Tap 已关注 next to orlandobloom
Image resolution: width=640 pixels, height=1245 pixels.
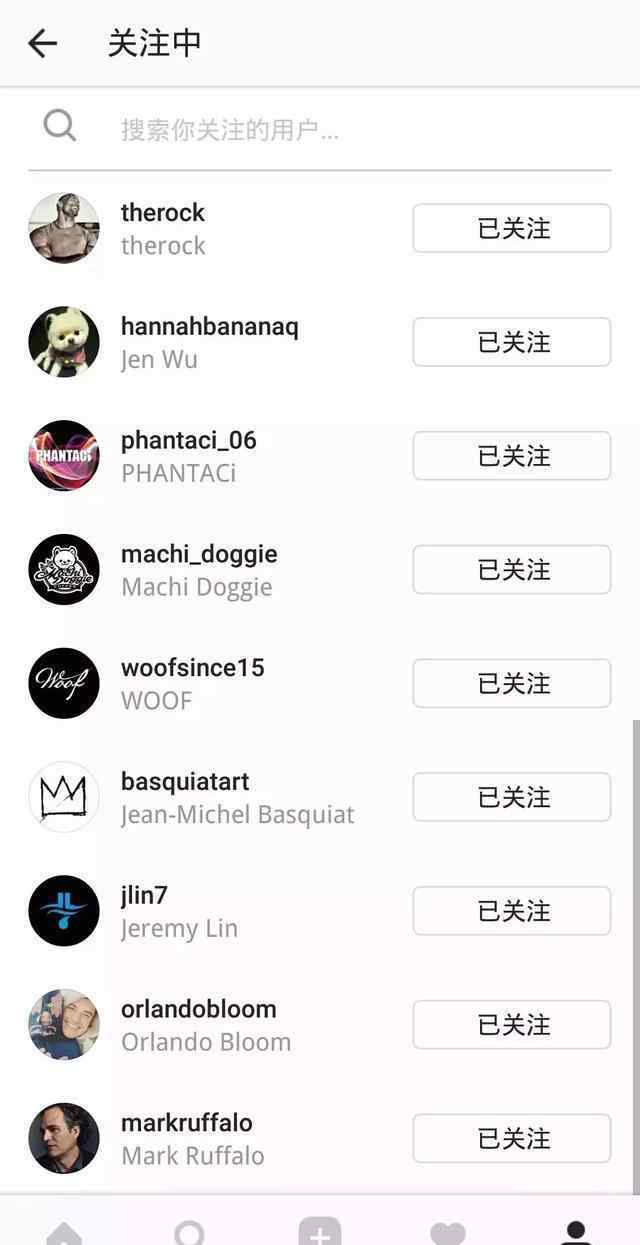point(511,1025)
